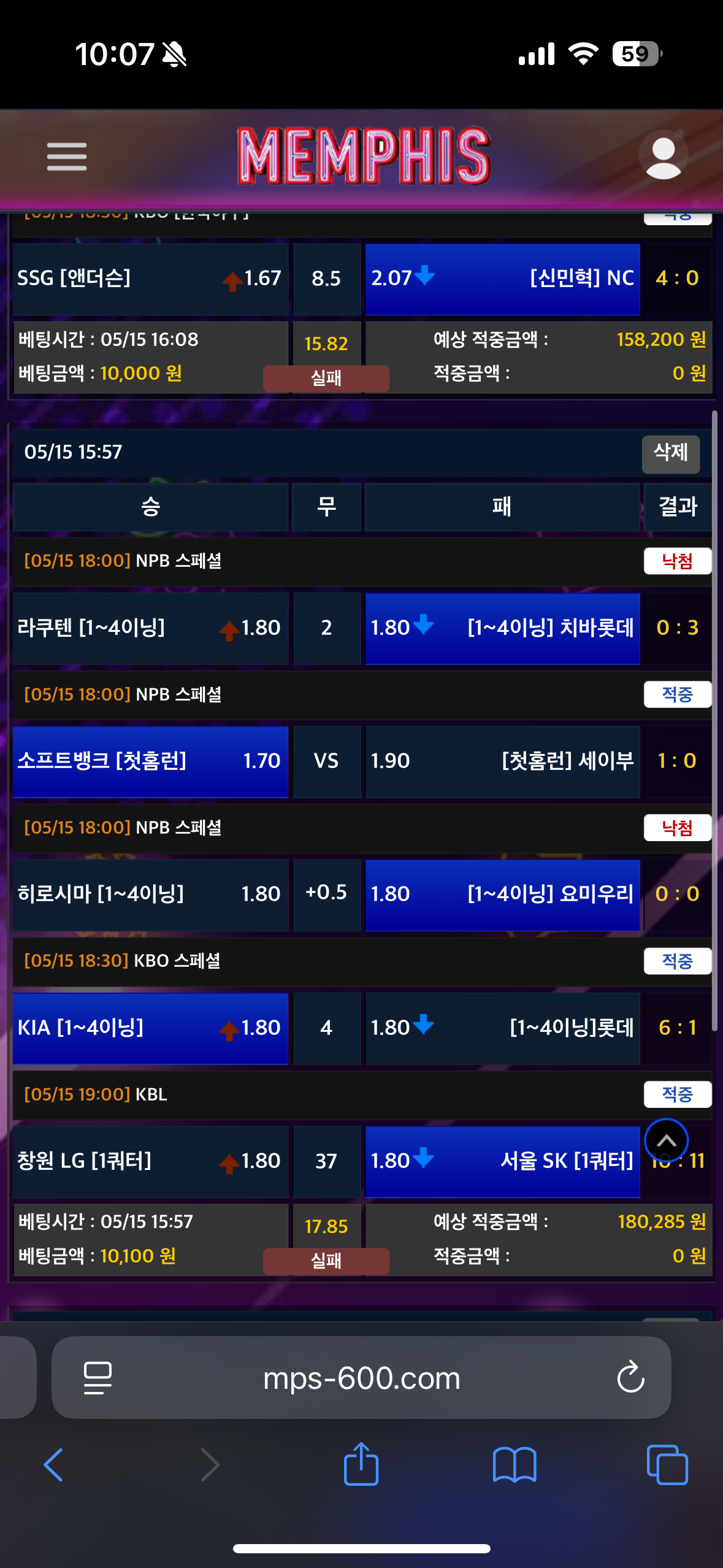Open the page settings icon in address bar
Screen dimensions: 723x1568
tap(98, 1378)
